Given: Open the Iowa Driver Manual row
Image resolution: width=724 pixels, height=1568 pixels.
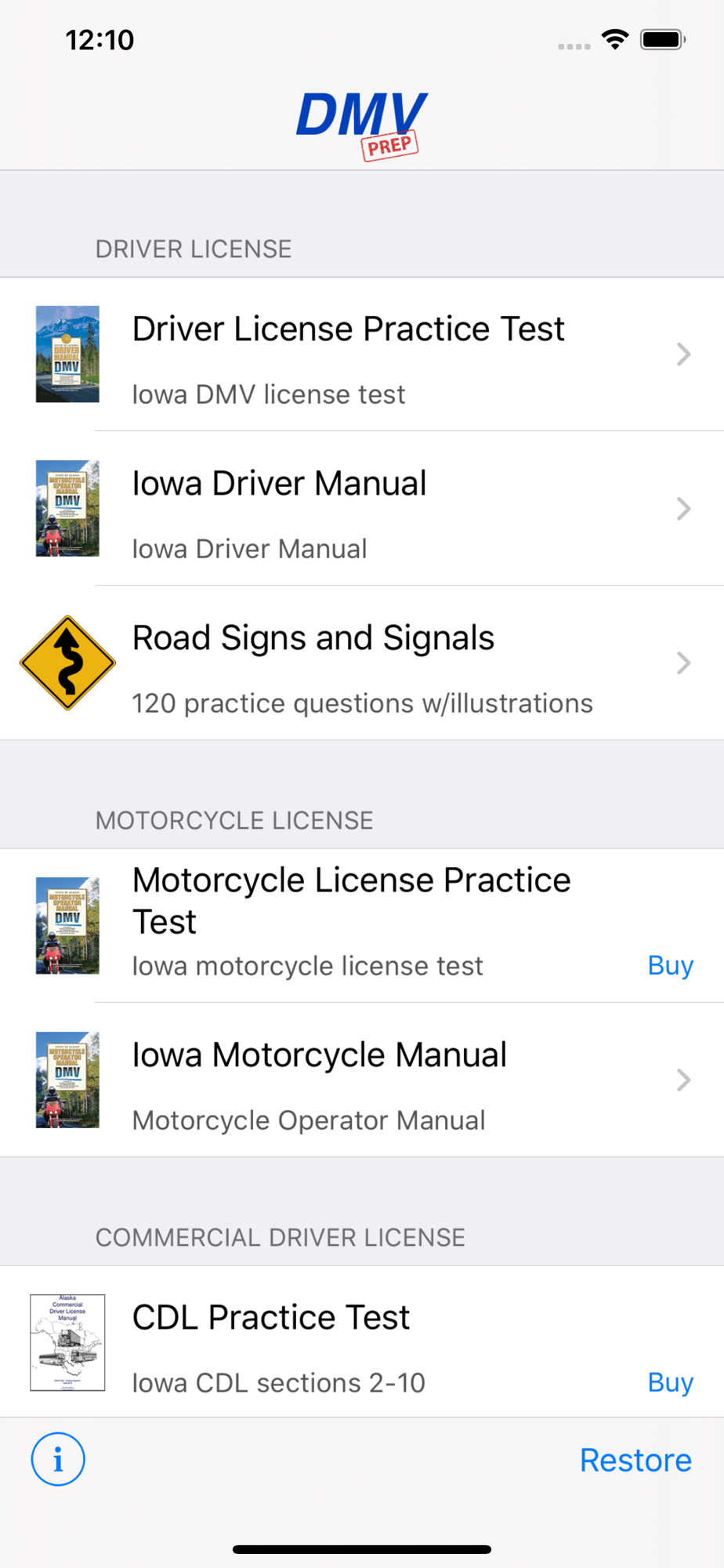Looking at the screenshot, I should pos(362,509).
